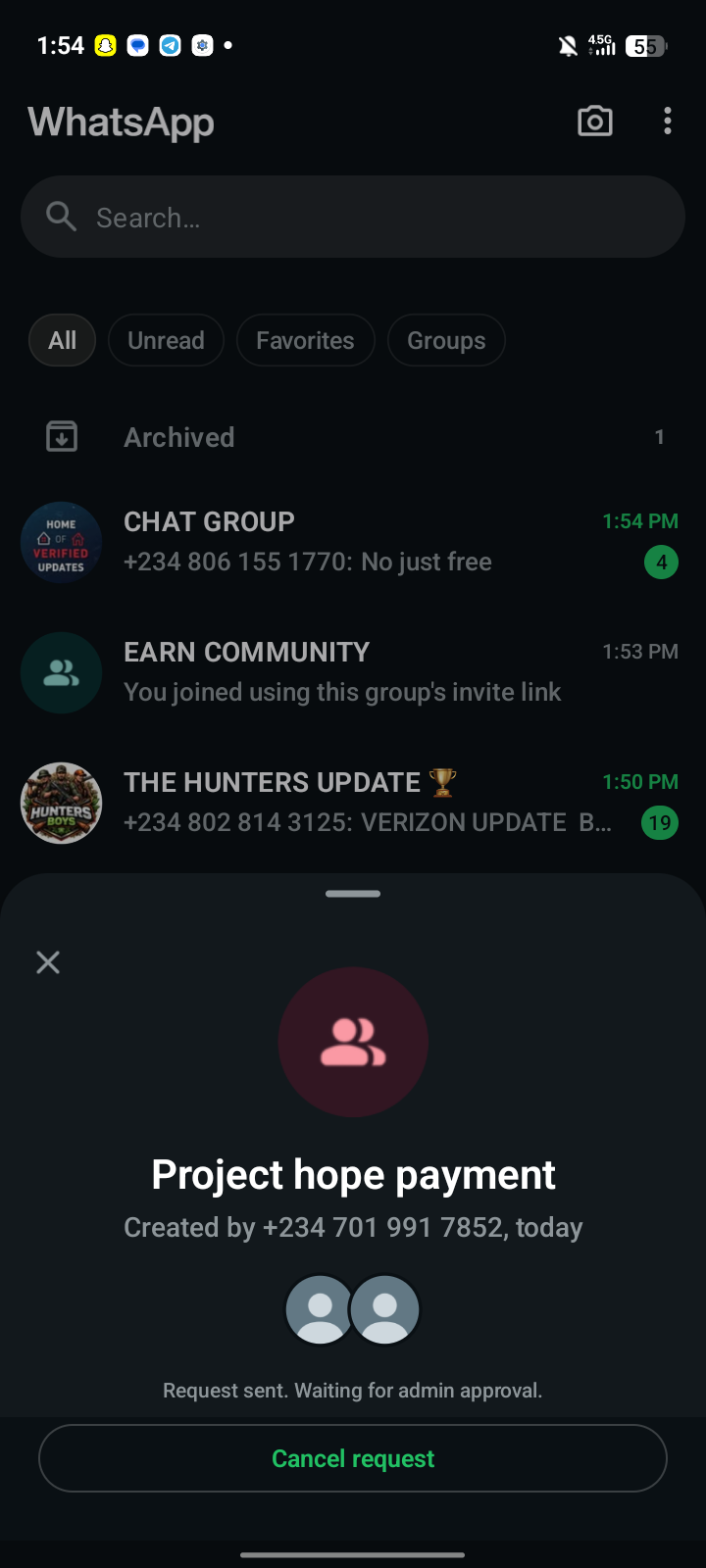The width and height of the screenshot is (706, 1568).
Task: Select the All chats filter
Action: click(x=62, y=340)
